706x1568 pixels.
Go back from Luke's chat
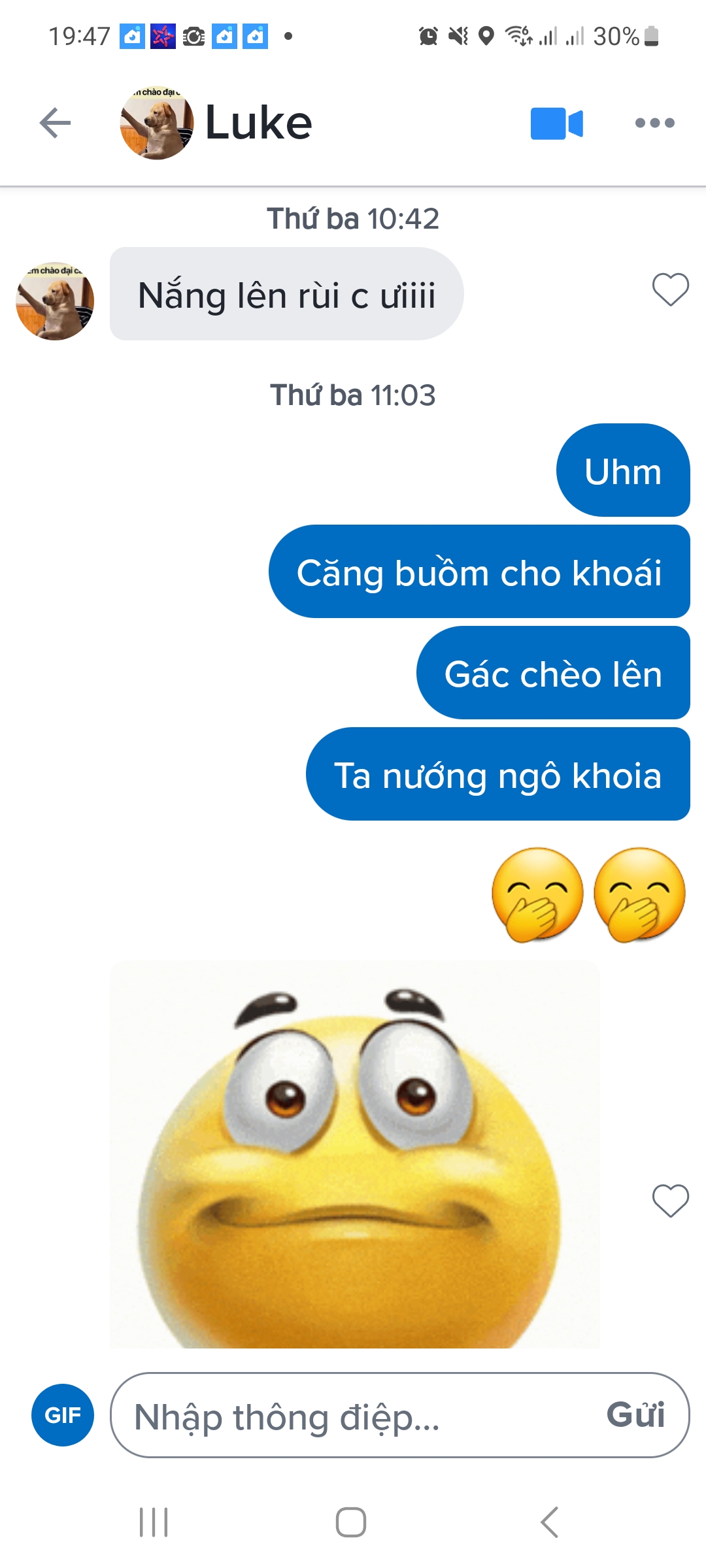pyautogui.click(x=55, y=123)
